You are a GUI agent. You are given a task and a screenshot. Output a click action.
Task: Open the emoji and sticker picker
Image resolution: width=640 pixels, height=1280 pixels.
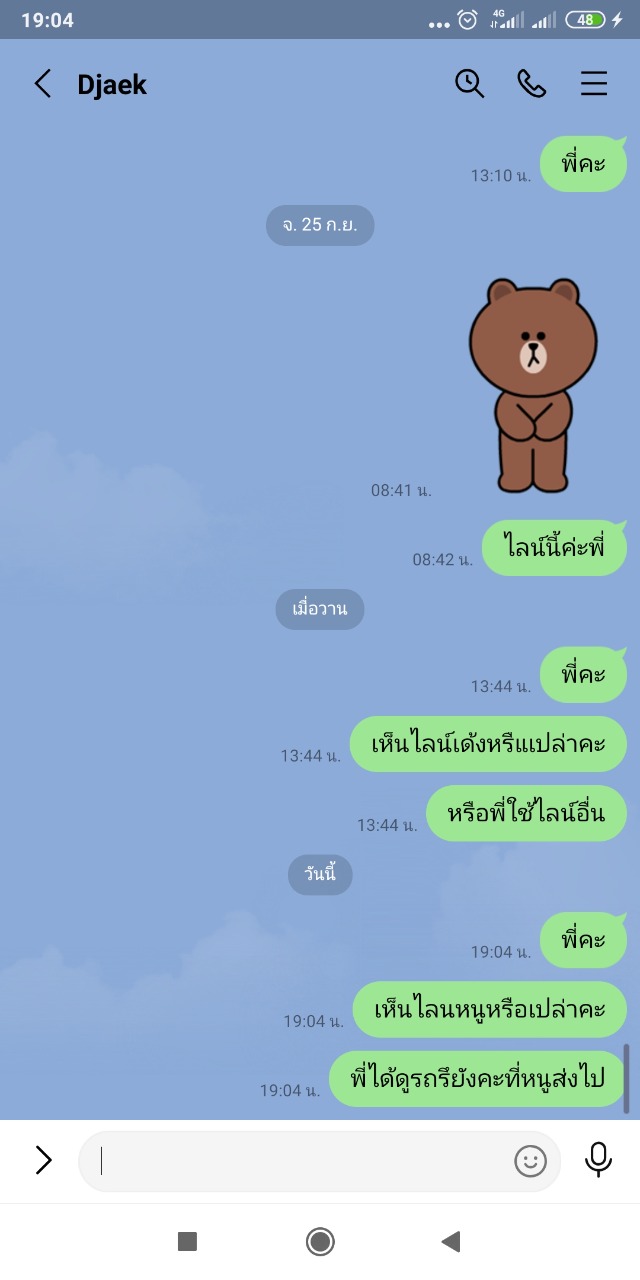(530, 1161)
